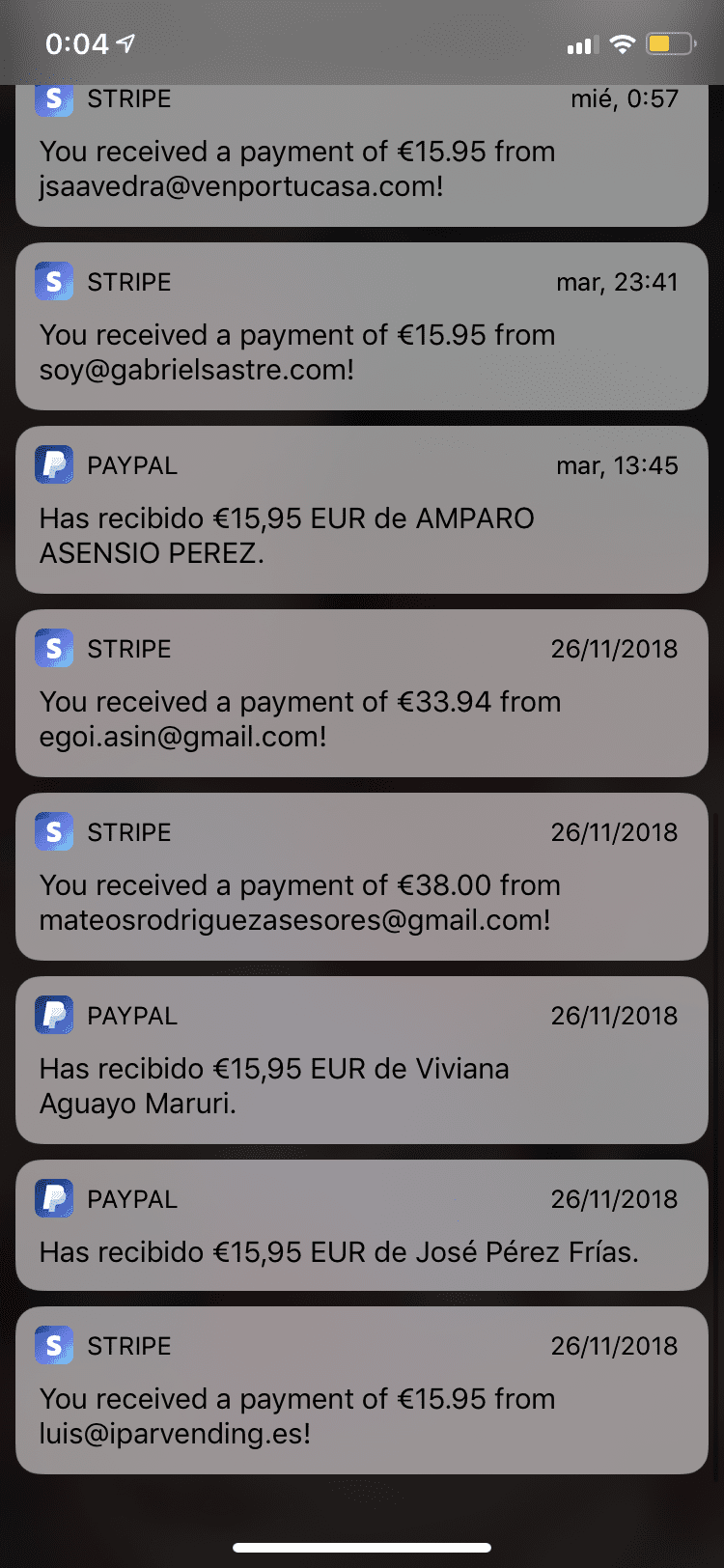Open the Stripe €33.94 payment from egoi.asin@gmail.com
The width and height of the screenshot is (724, 1568).
click(x=362, y=693)
